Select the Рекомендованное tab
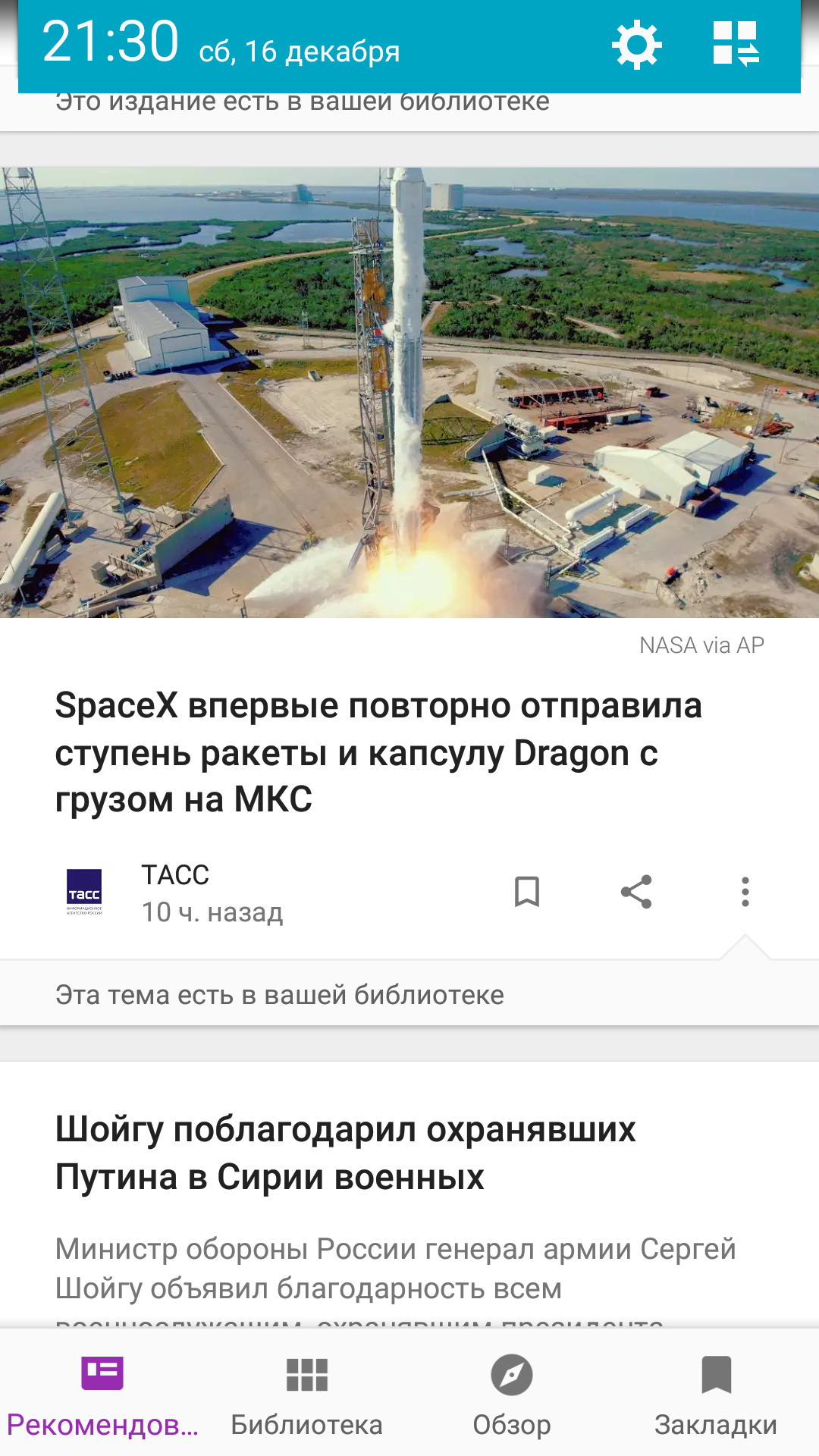Image resolution: width=819 pixels, height=1456 pixels. 102,1394
